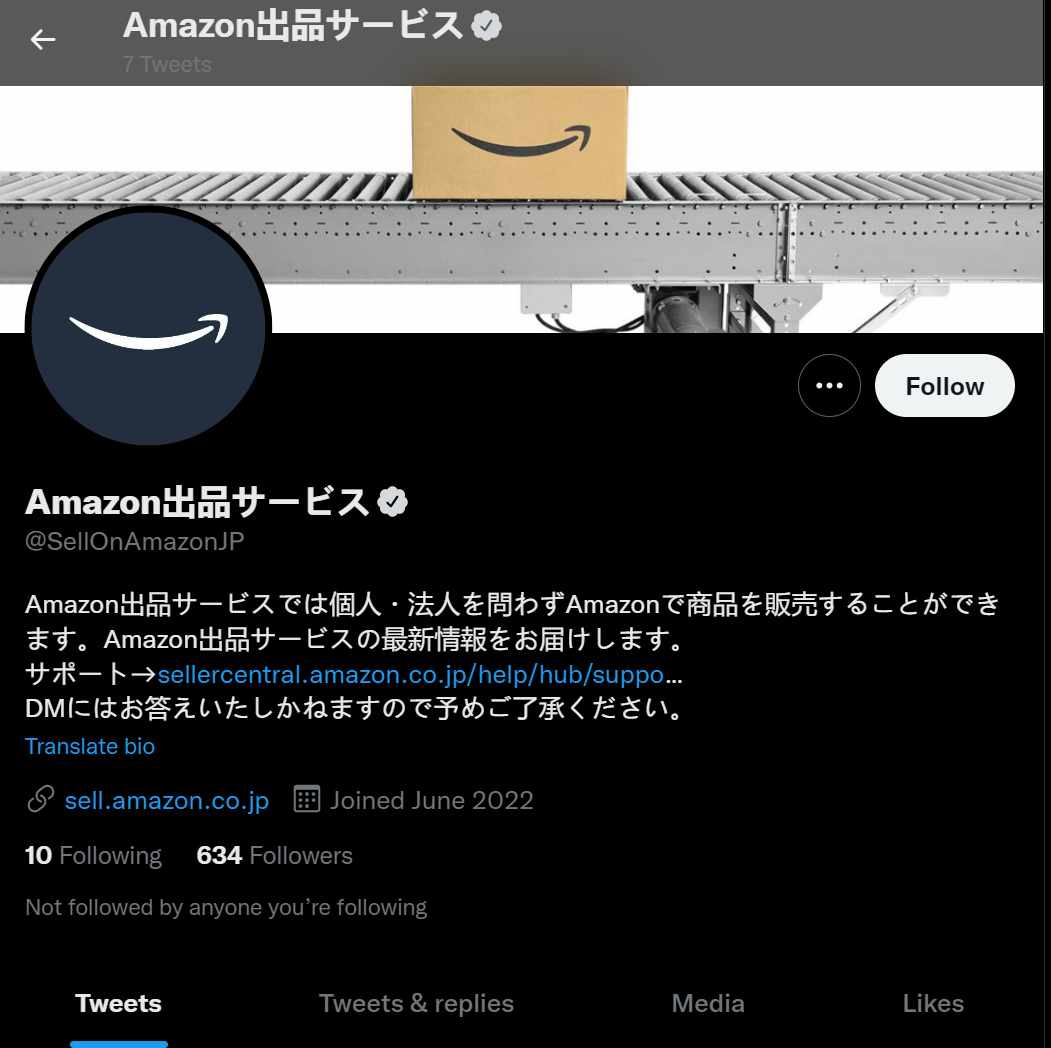The height and width of the screenshot is (1048, 1051).
Task: Translate the profile bio
Action: 90,746
